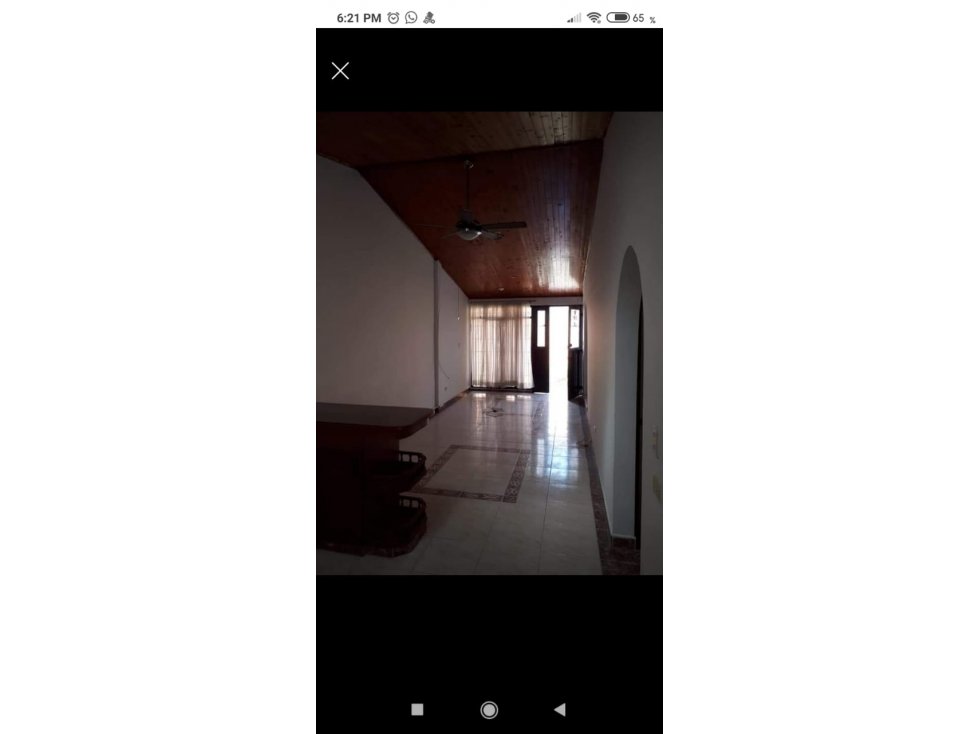This screenshot has width=979, height=734.
Task: Tap the system back button
Action: (x=559, y=709)
